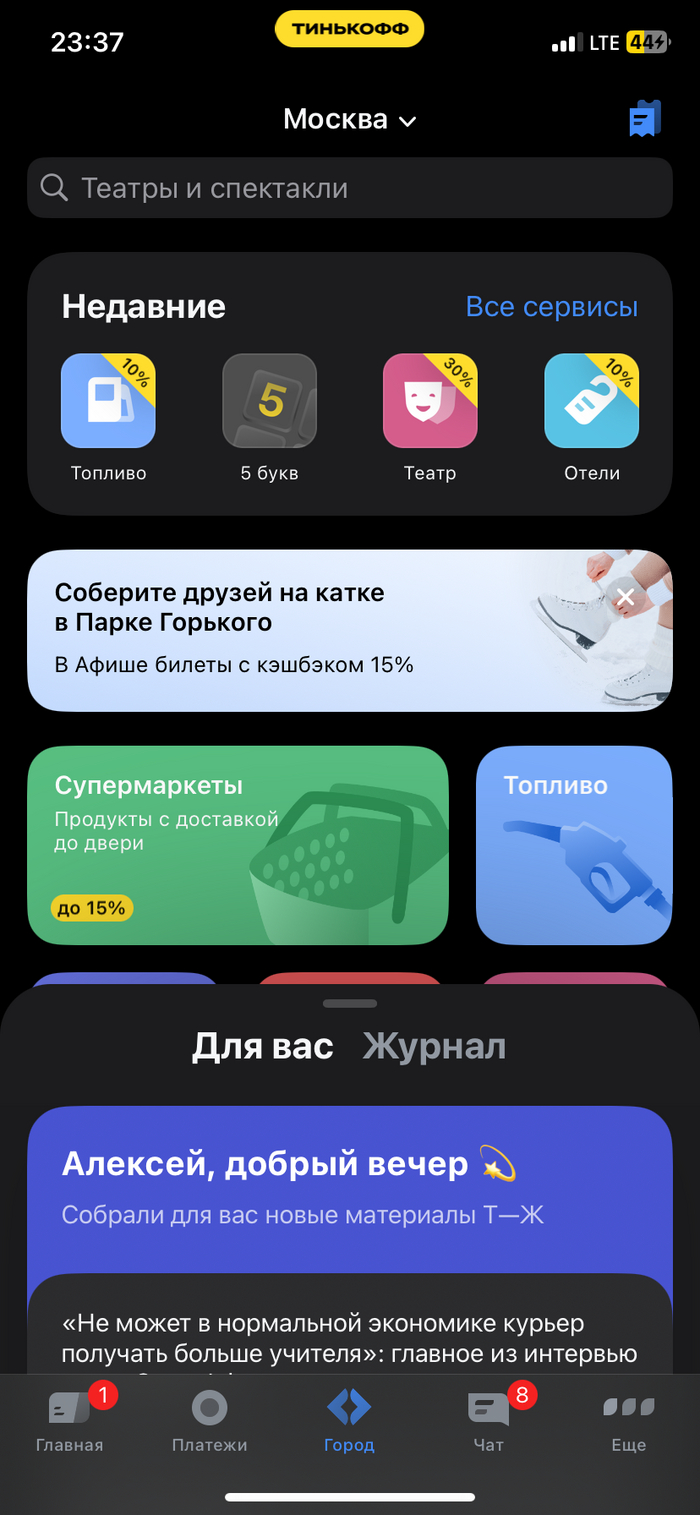The image size is (700, 1515).
Task: Open the Театр service
Action: pos(430,401)
